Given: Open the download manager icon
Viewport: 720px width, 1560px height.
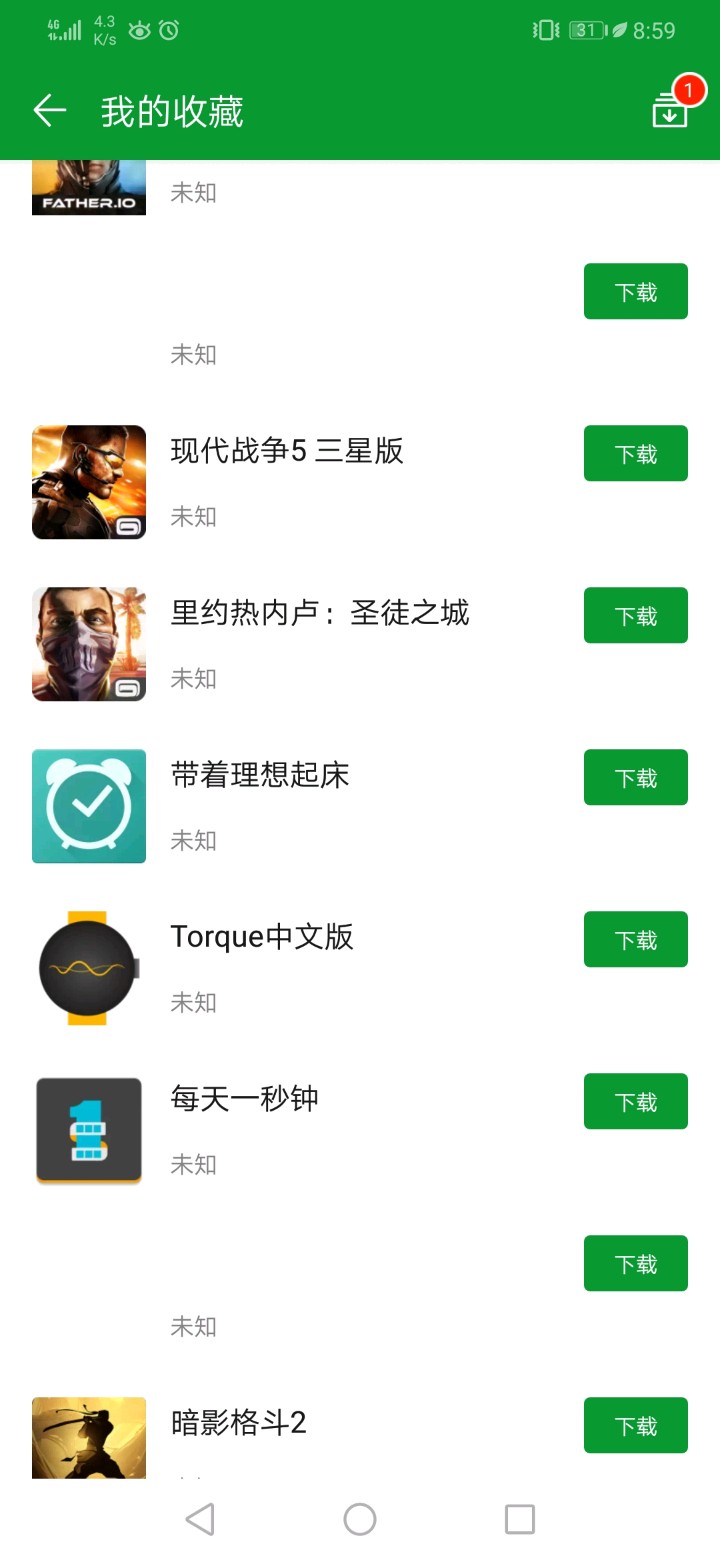Looking at the screenshot, I should [x=670, y=111].
